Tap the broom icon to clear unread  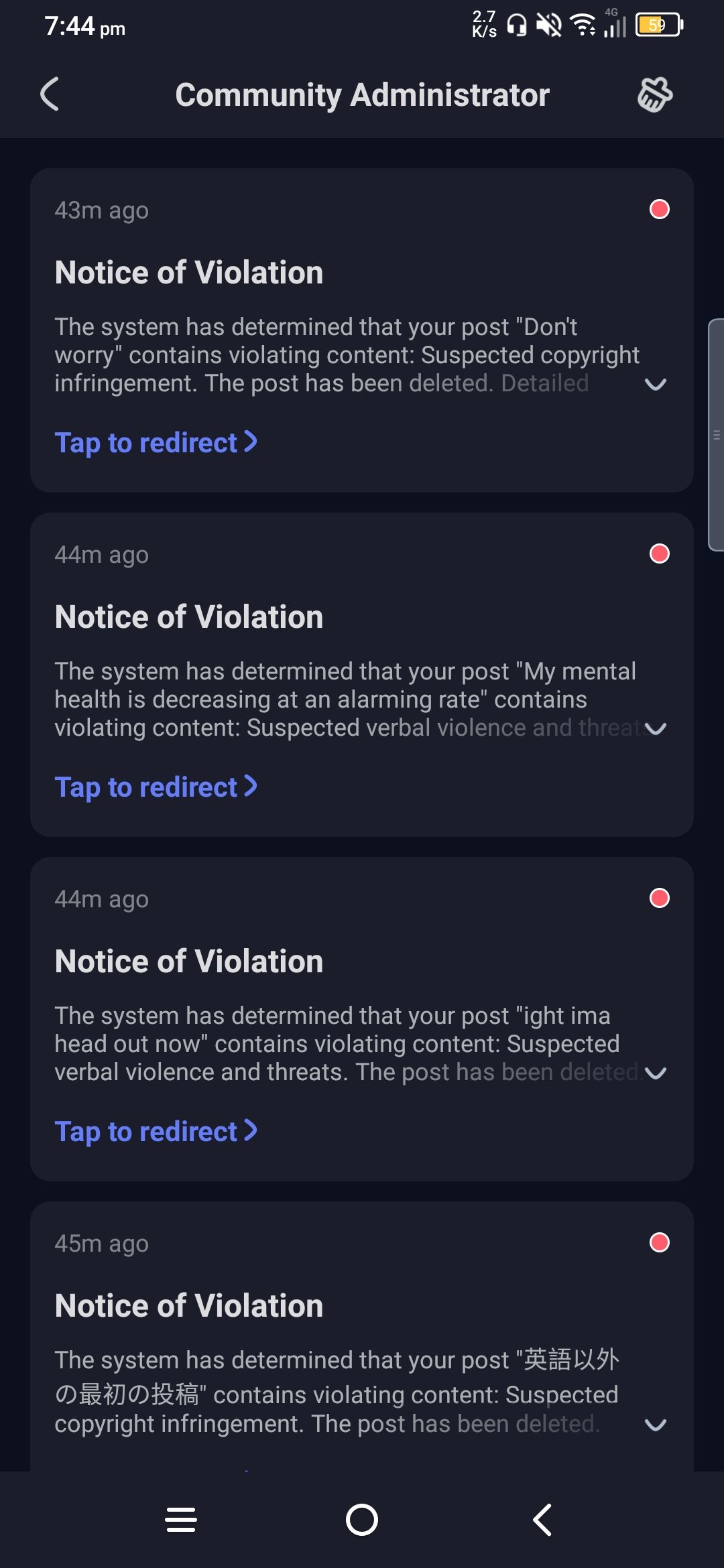pos(654,94)
